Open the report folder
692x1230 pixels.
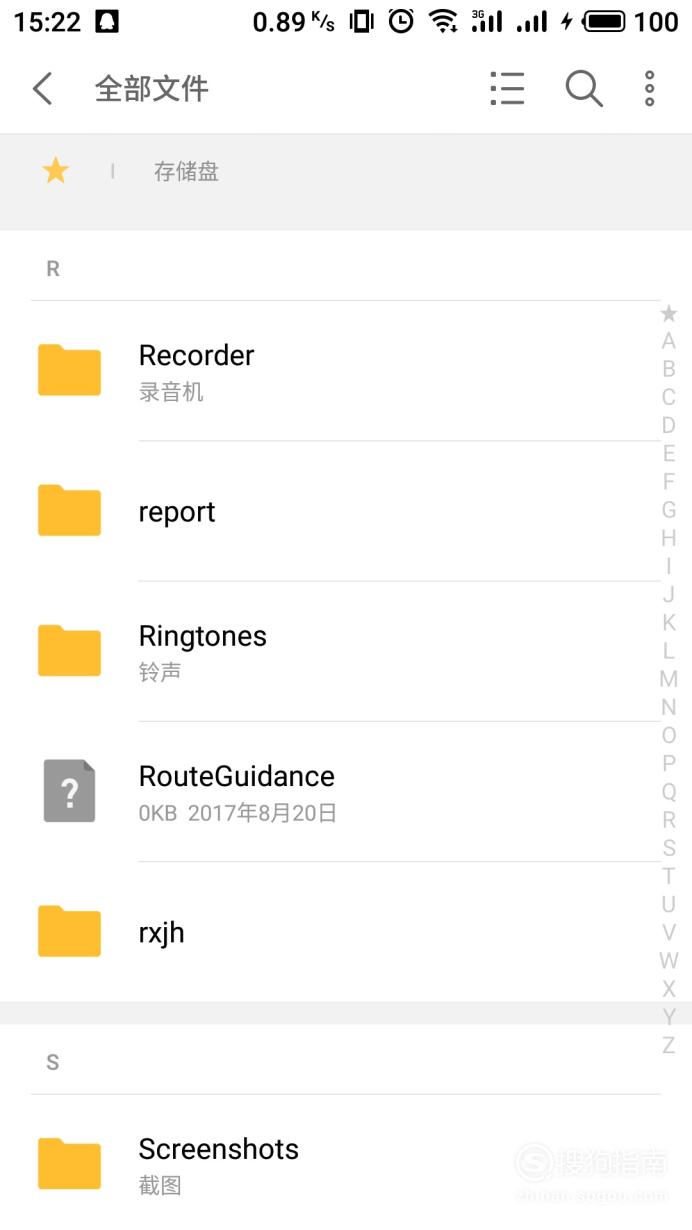point(346,511)
